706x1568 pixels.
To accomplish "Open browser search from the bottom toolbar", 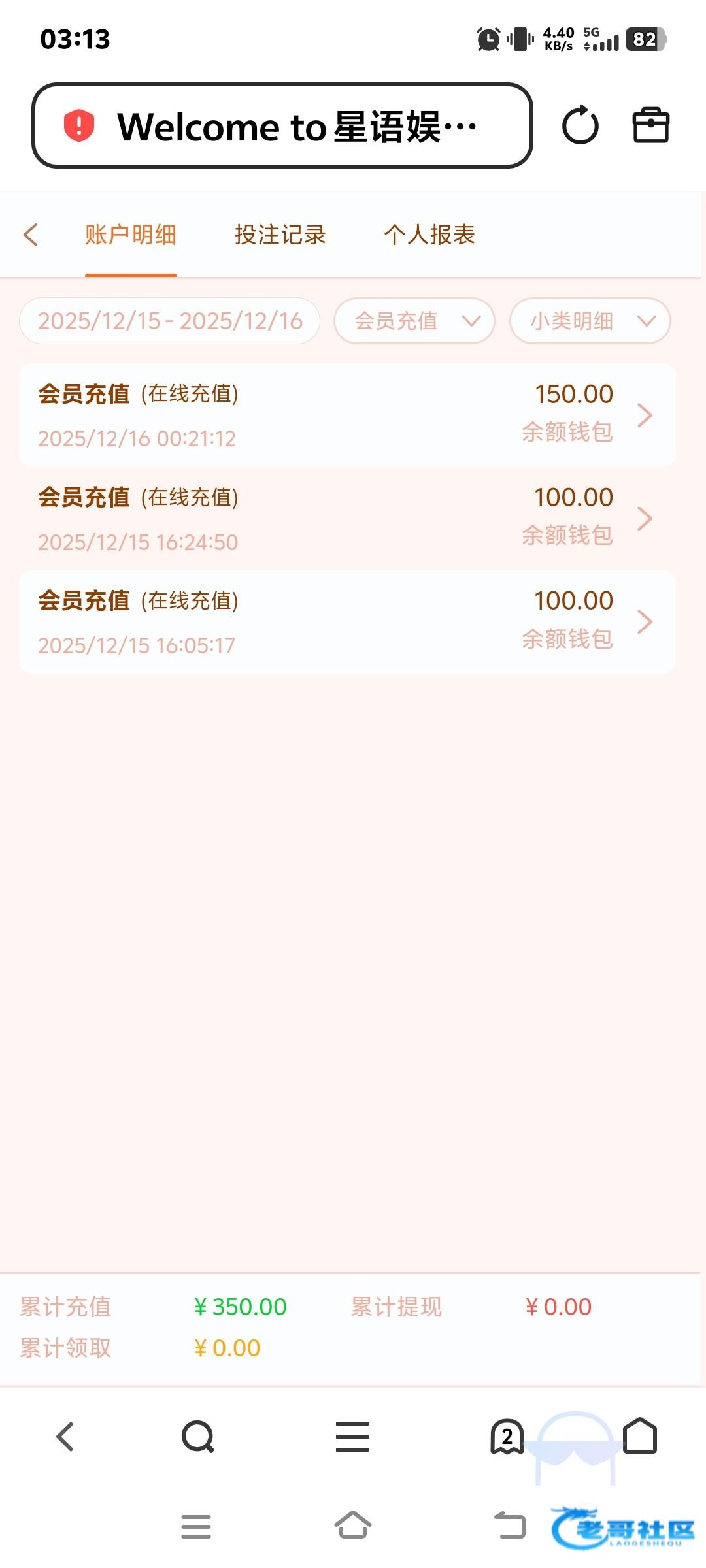I will click(x=197, y=1437).
